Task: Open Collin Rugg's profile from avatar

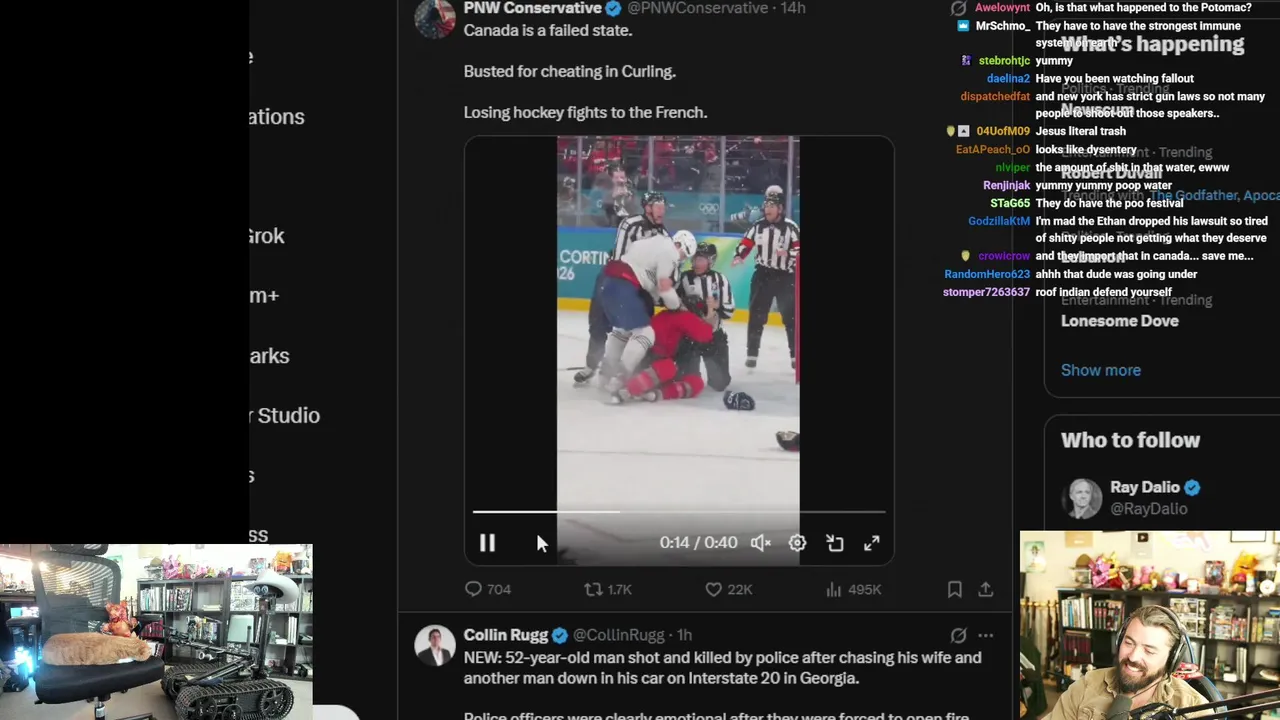Action: pyautogui.click(x=435, y=646)
